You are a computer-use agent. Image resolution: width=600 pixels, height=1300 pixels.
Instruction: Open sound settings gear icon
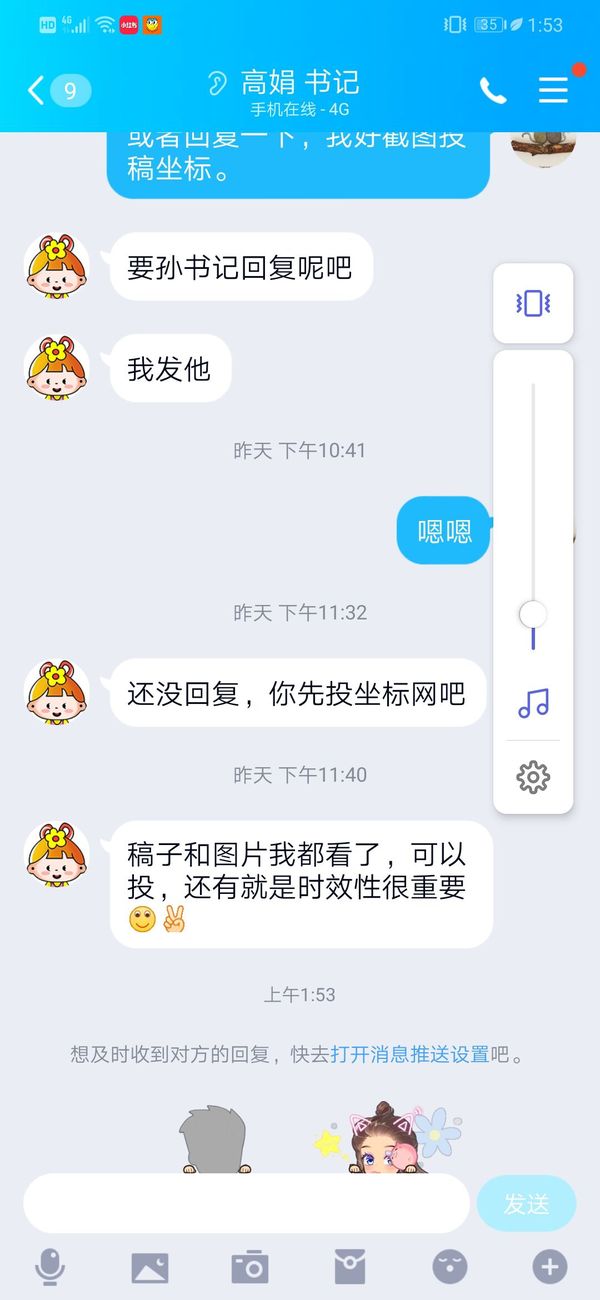coord(533,777)
